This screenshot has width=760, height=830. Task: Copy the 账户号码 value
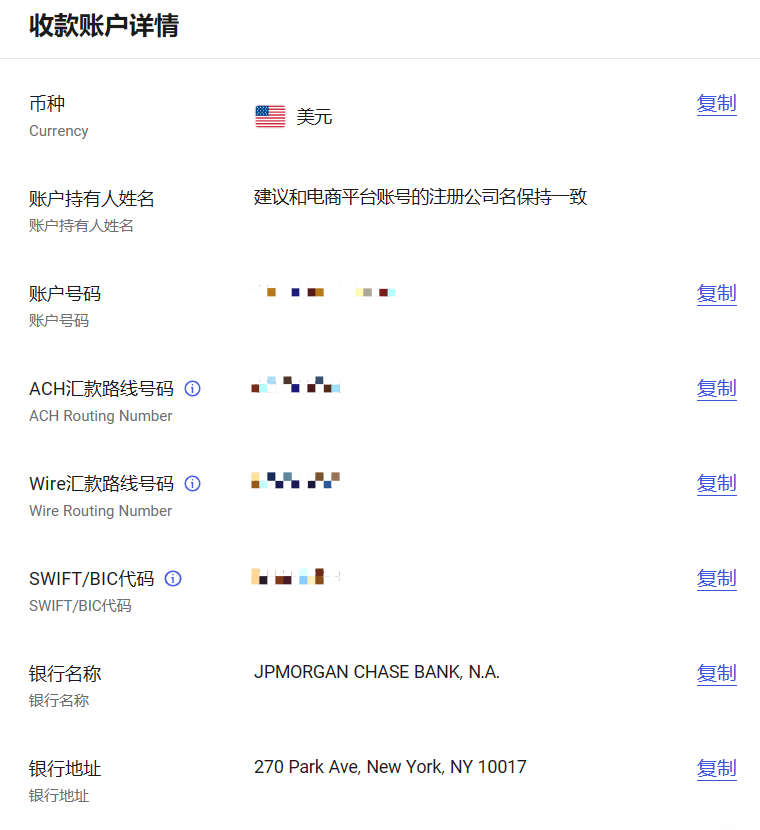(716, 293)
